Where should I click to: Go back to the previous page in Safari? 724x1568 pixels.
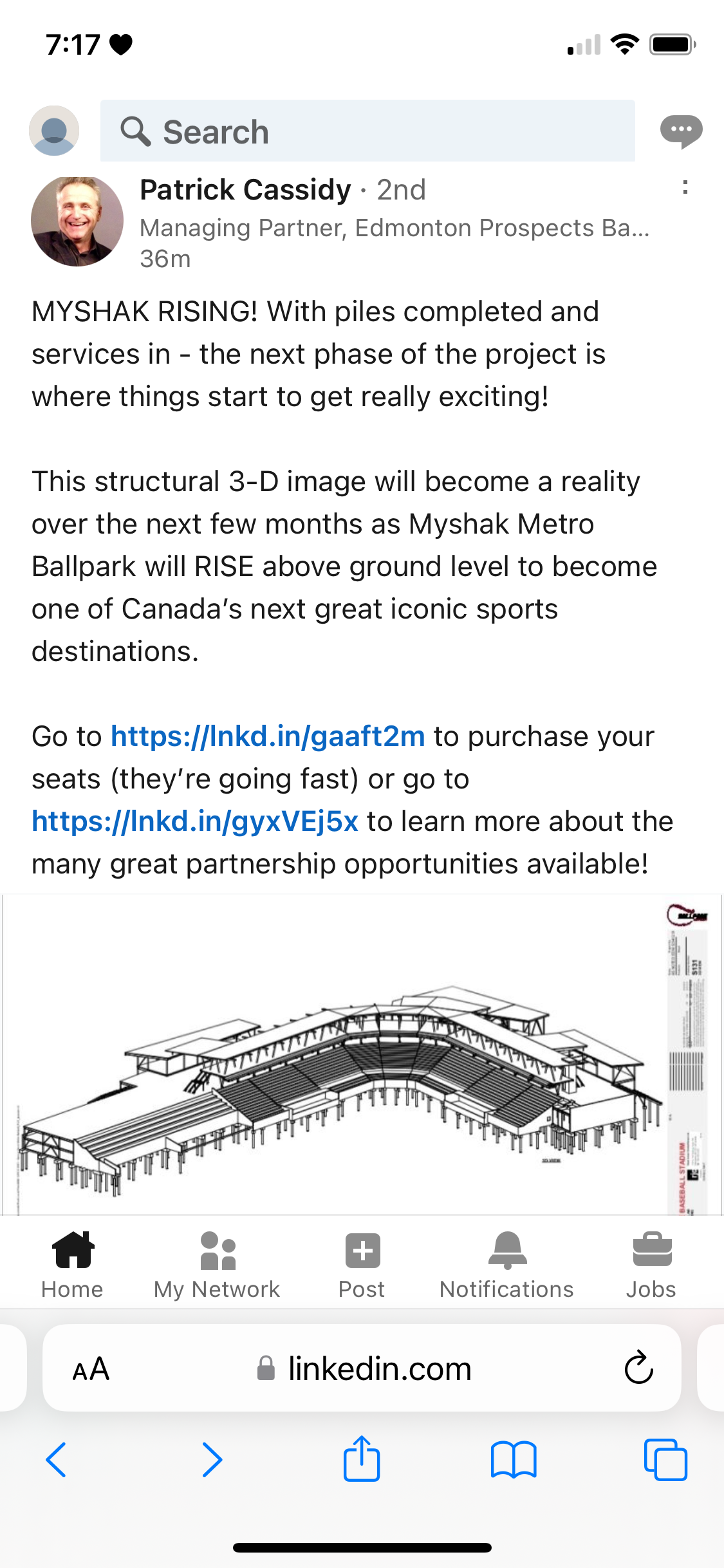(x=56, y=1459)
